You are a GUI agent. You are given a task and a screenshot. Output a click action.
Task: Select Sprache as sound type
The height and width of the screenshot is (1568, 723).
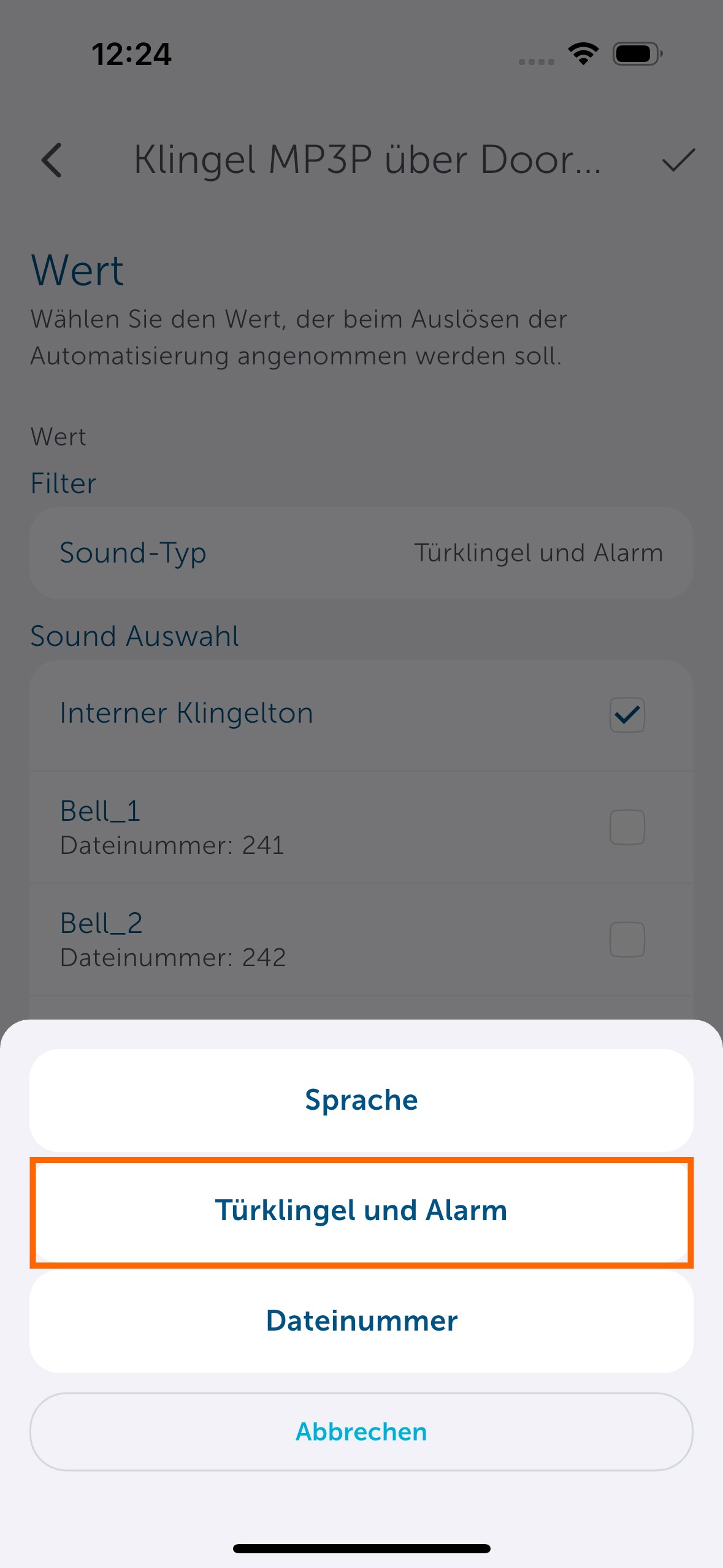pos(361,1099)
